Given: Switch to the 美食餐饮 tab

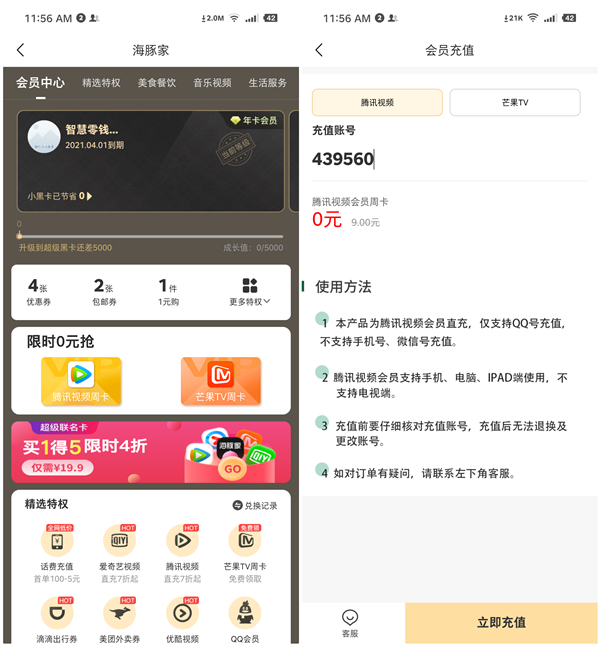Looking at the screenshot, I should (x=157, y=83).
